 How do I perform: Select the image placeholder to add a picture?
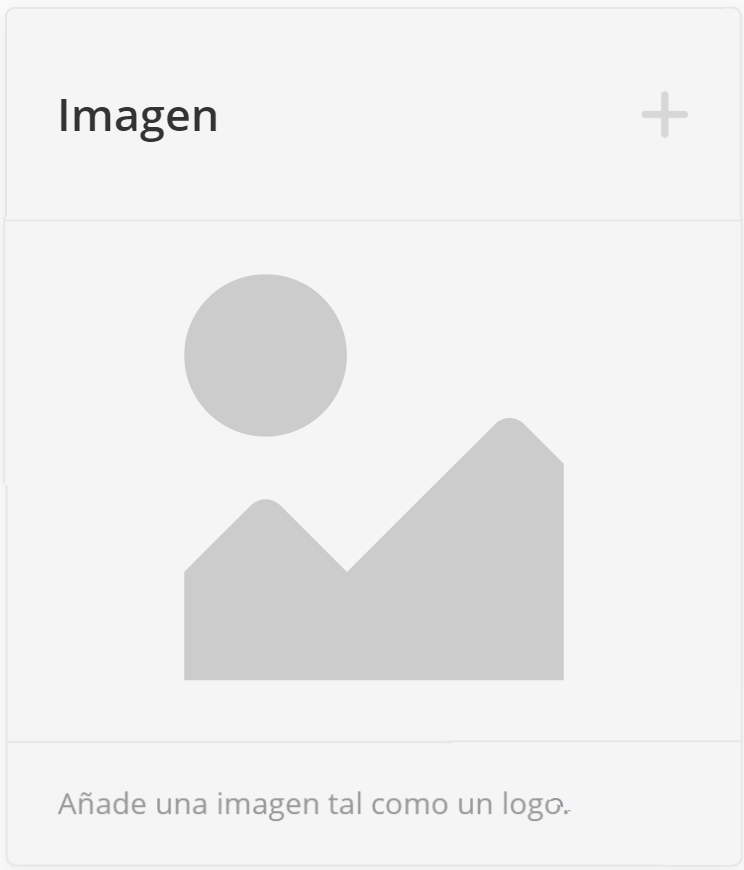pyautogui.click(x=373, y=478)
